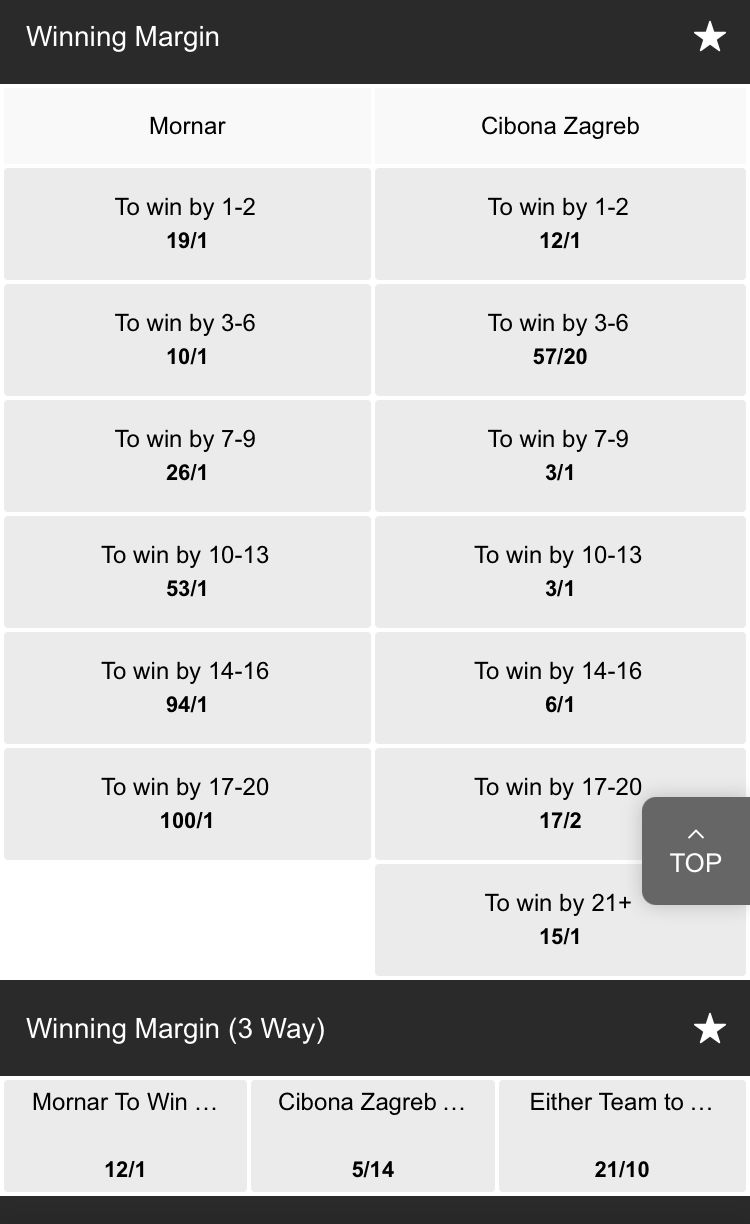Select Mornar To Win 3-way option at 12/1
This screenshot has width=750, height=1224.
tap(125, 1136)
